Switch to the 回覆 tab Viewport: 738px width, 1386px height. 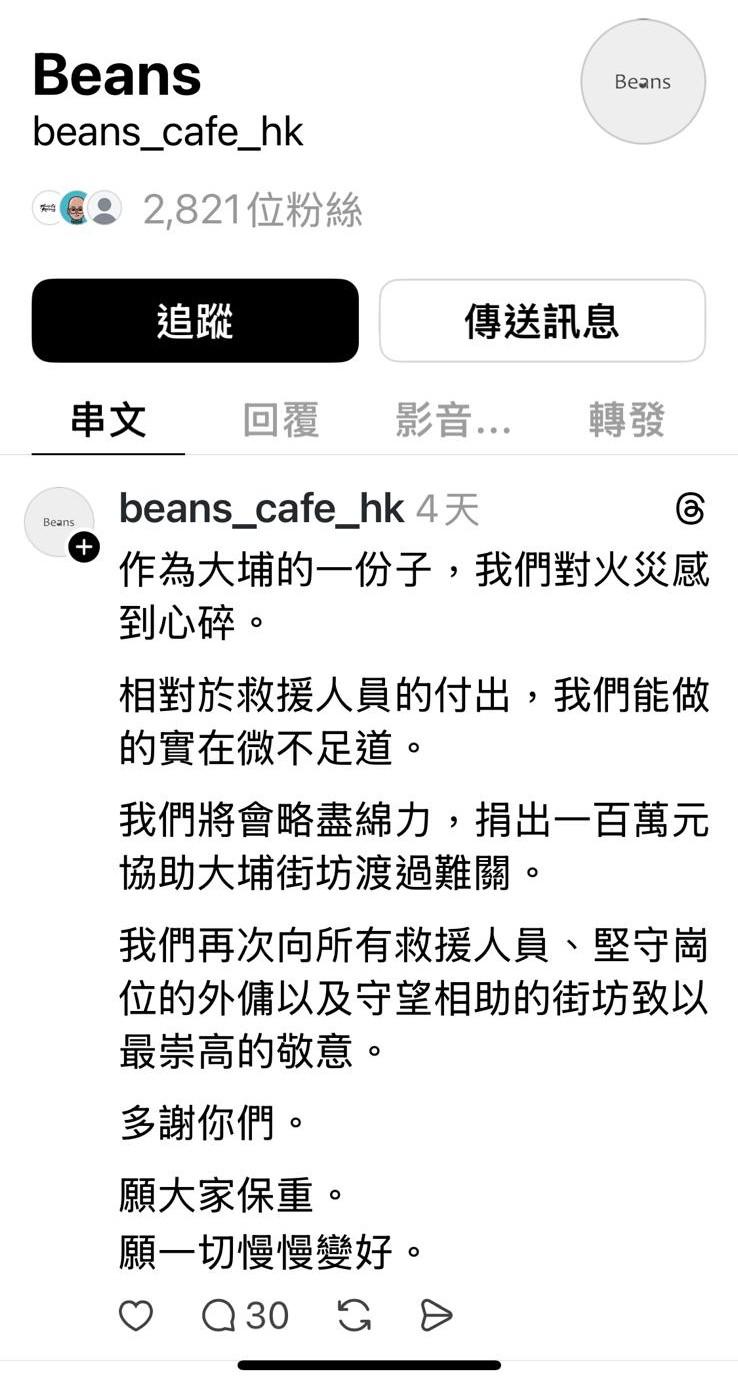coord(281,421)
